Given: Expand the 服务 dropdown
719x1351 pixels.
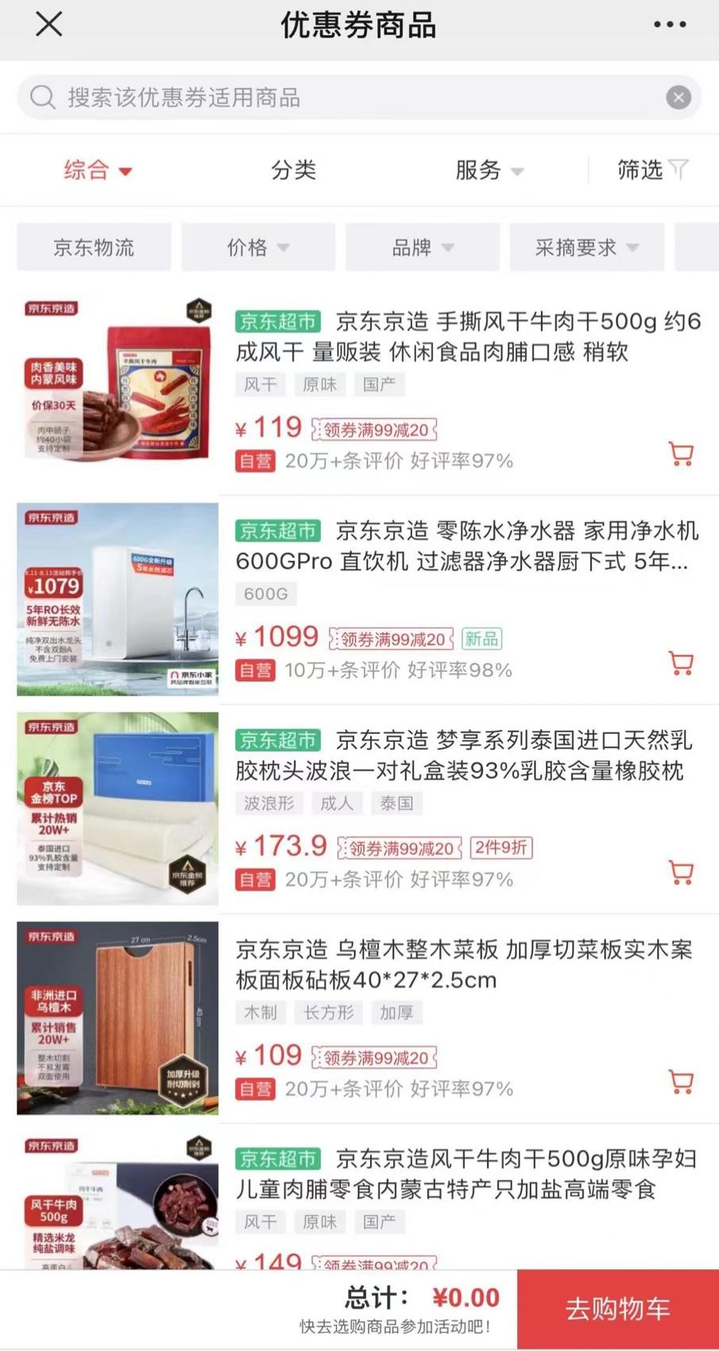Looking at the screenshot, I should click(x=489, y=170).
